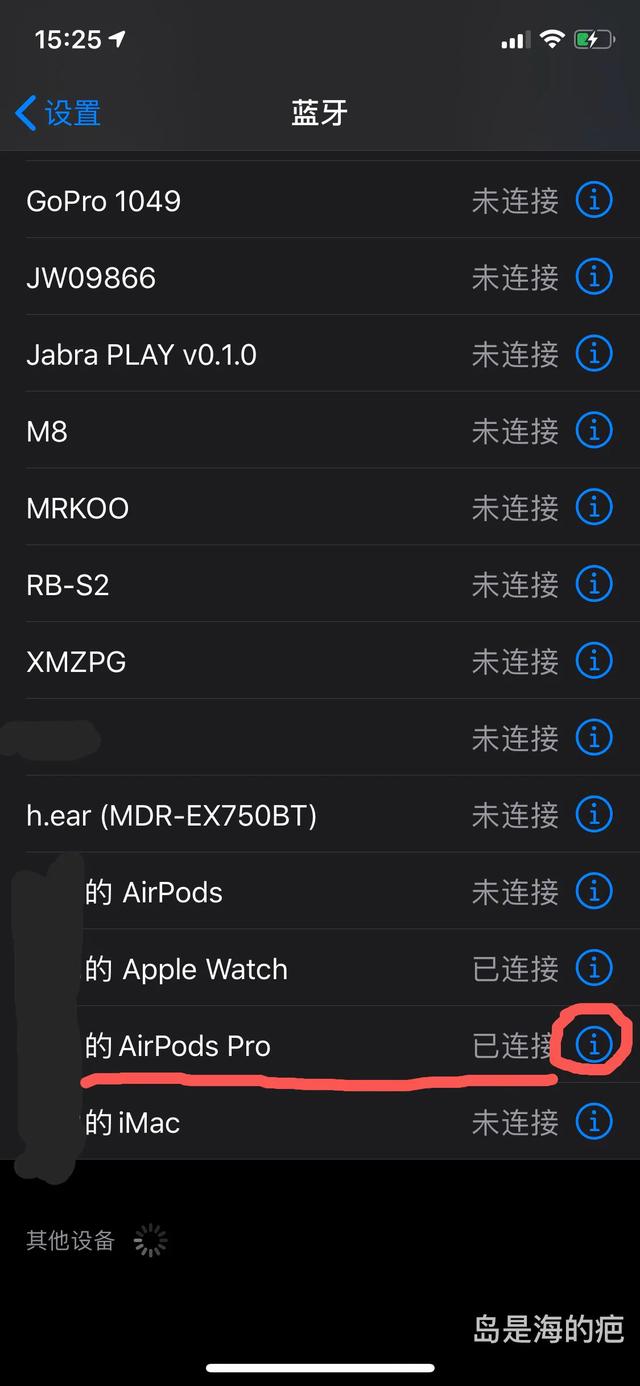Open info for the AirPods Pro

coord(594,1046)
